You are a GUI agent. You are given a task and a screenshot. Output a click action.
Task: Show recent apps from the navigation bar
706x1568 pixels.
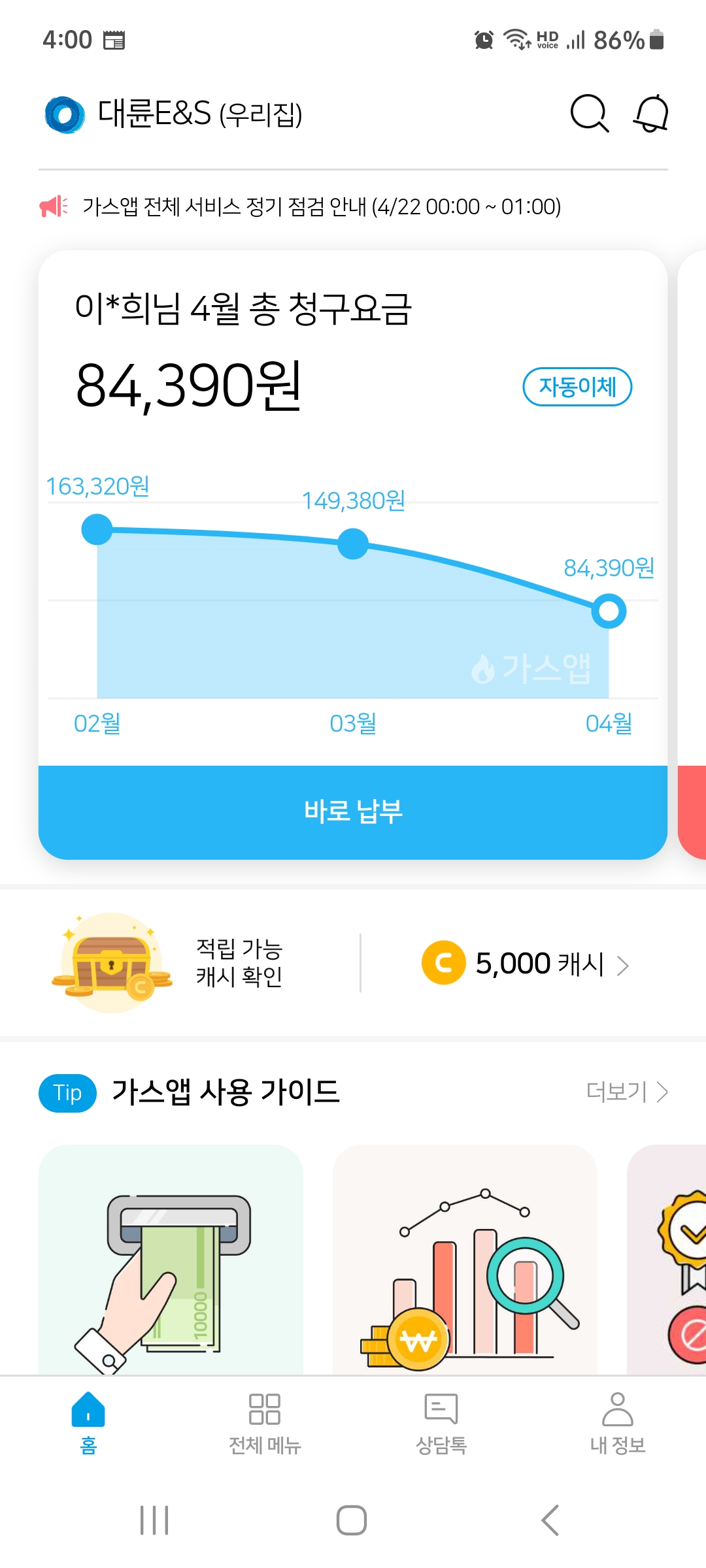tap(154, 1520)
